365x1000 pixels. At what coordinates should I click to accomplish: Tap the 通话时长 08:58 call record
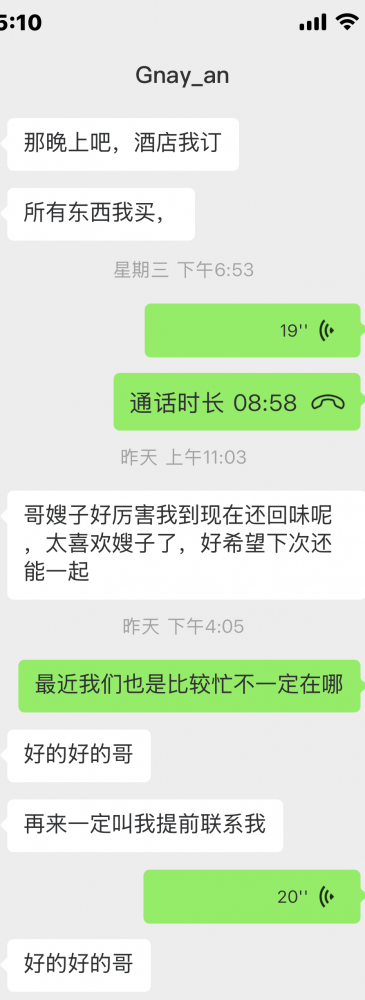tap(237, 402)
